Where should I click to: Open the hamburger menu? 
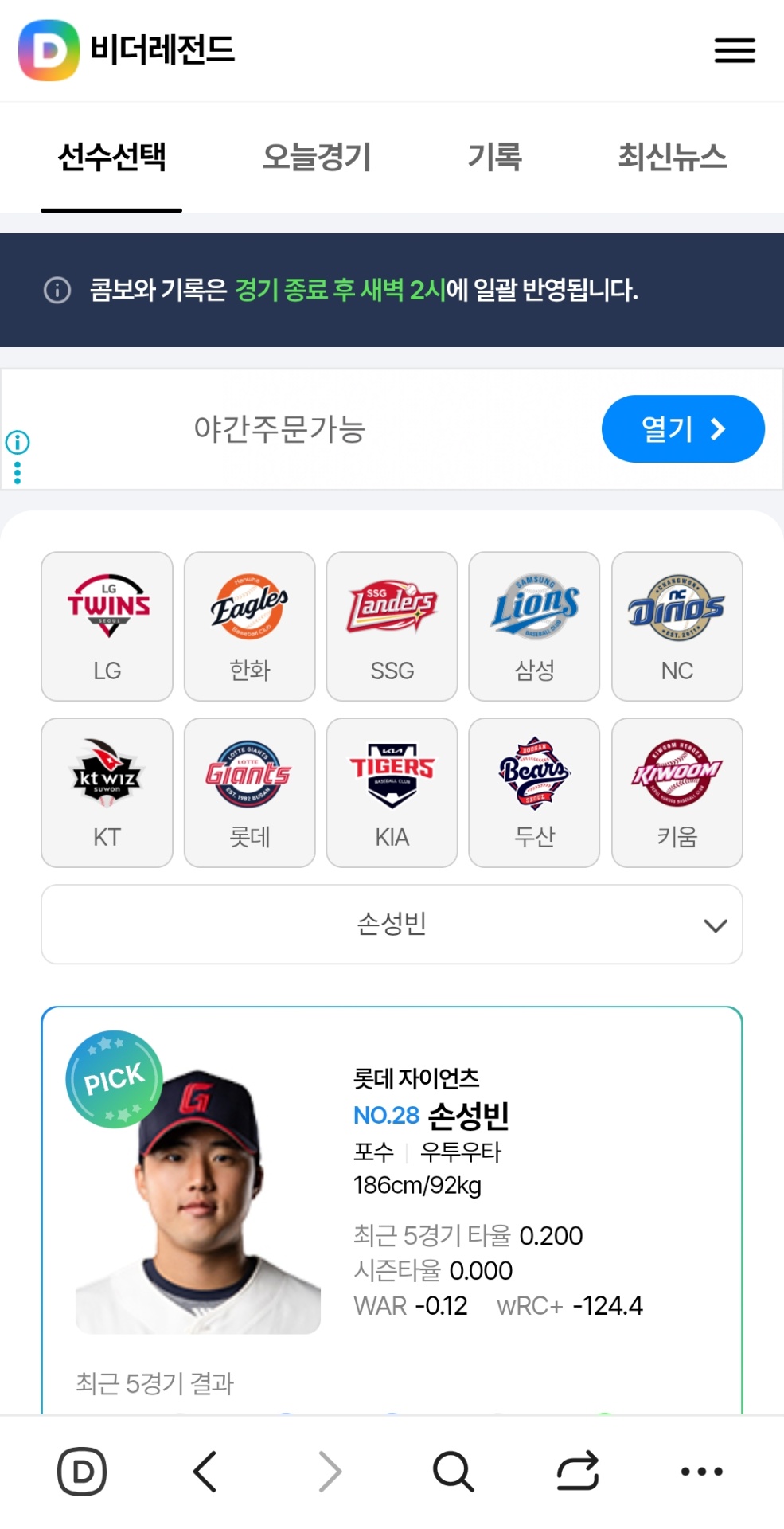tap(734, 50)
